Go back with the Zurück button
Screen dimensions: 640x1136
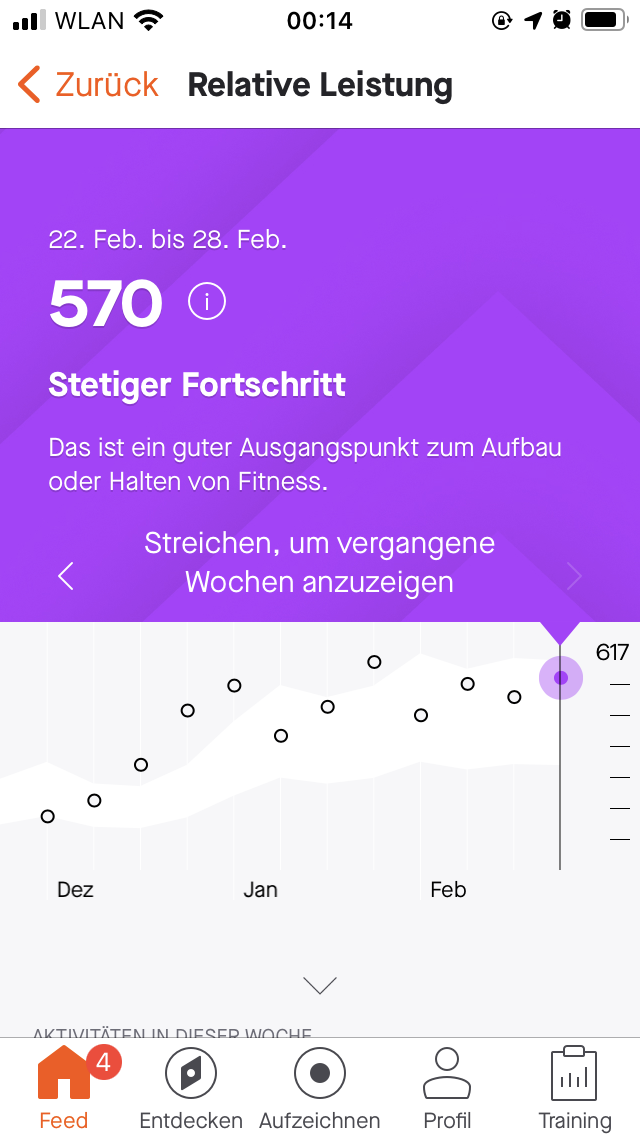pos(88,85)
